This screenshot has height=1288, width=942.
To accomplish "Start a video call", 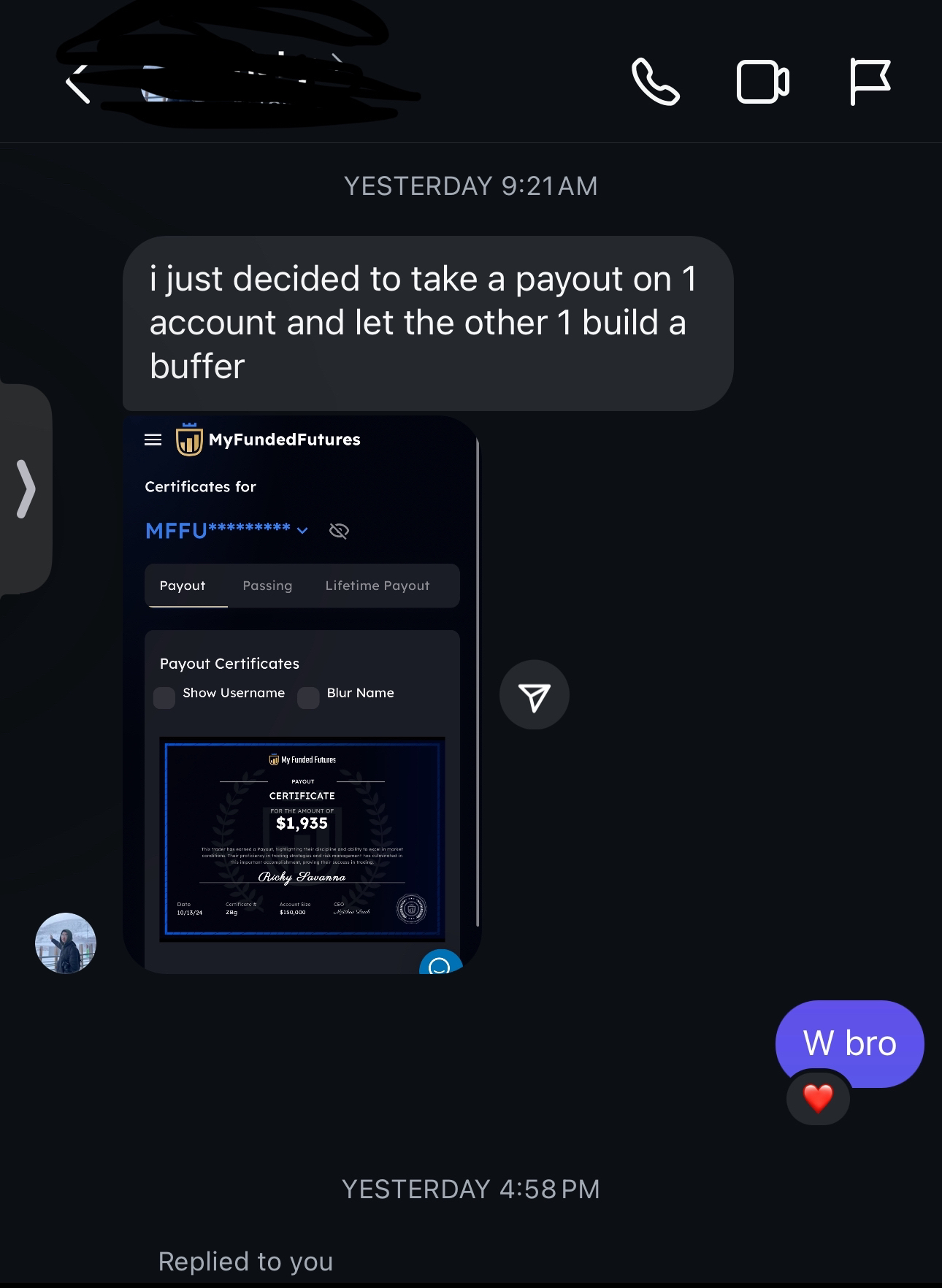I will coord(762,82).
